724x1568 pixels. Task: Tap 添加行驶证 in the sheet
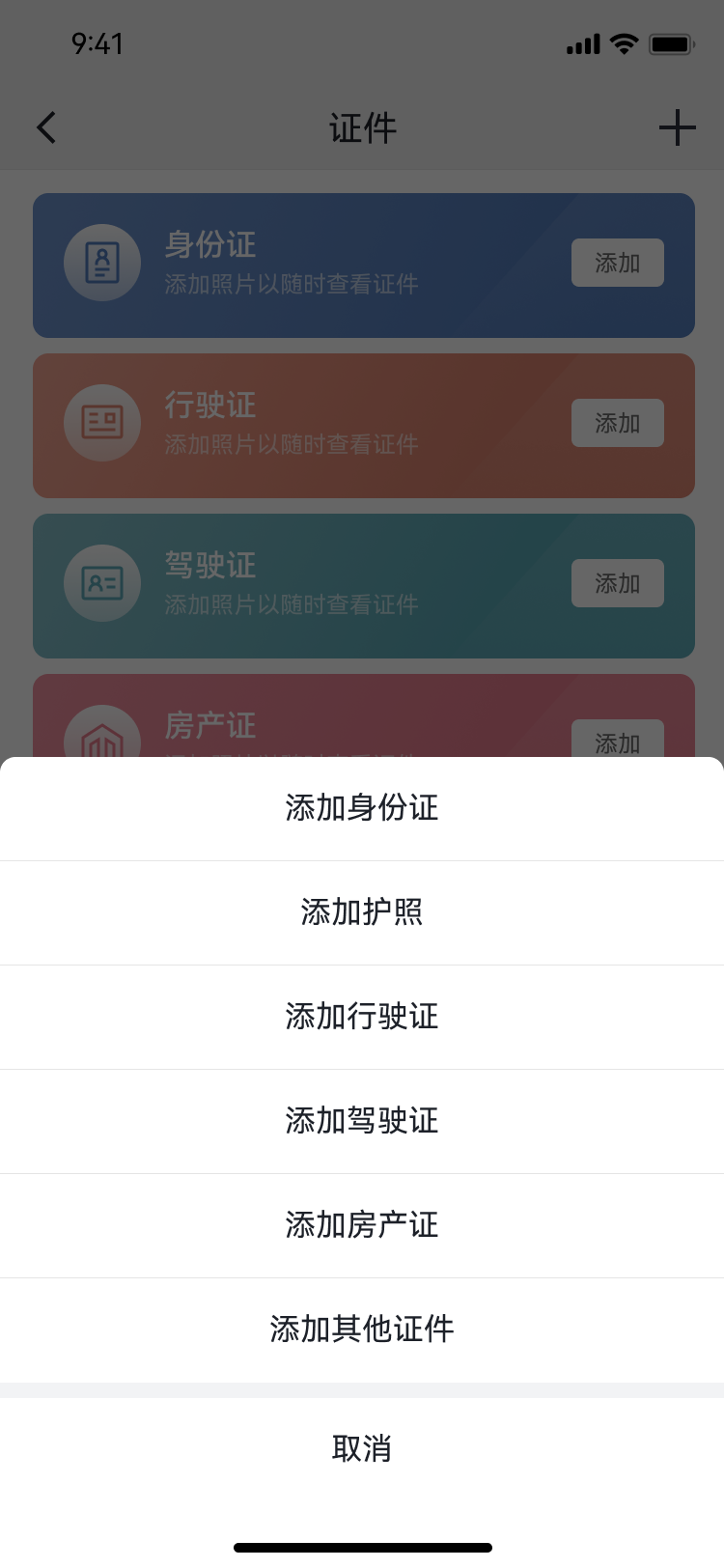pyautogui.click(x=362, y=1017)
